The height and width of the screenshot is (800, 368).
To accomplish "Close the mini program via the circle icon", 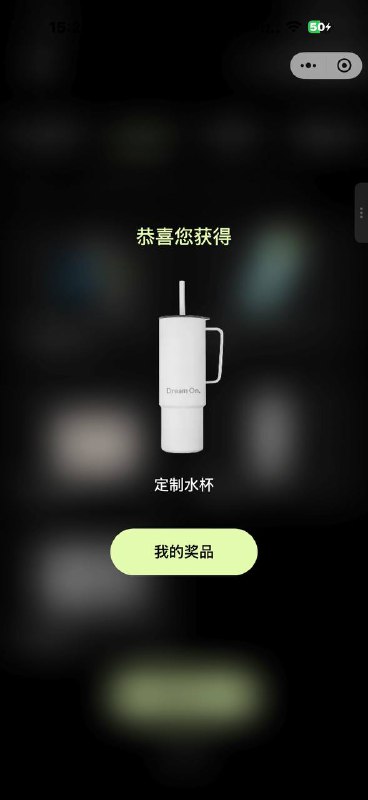I will click(345, 65).
